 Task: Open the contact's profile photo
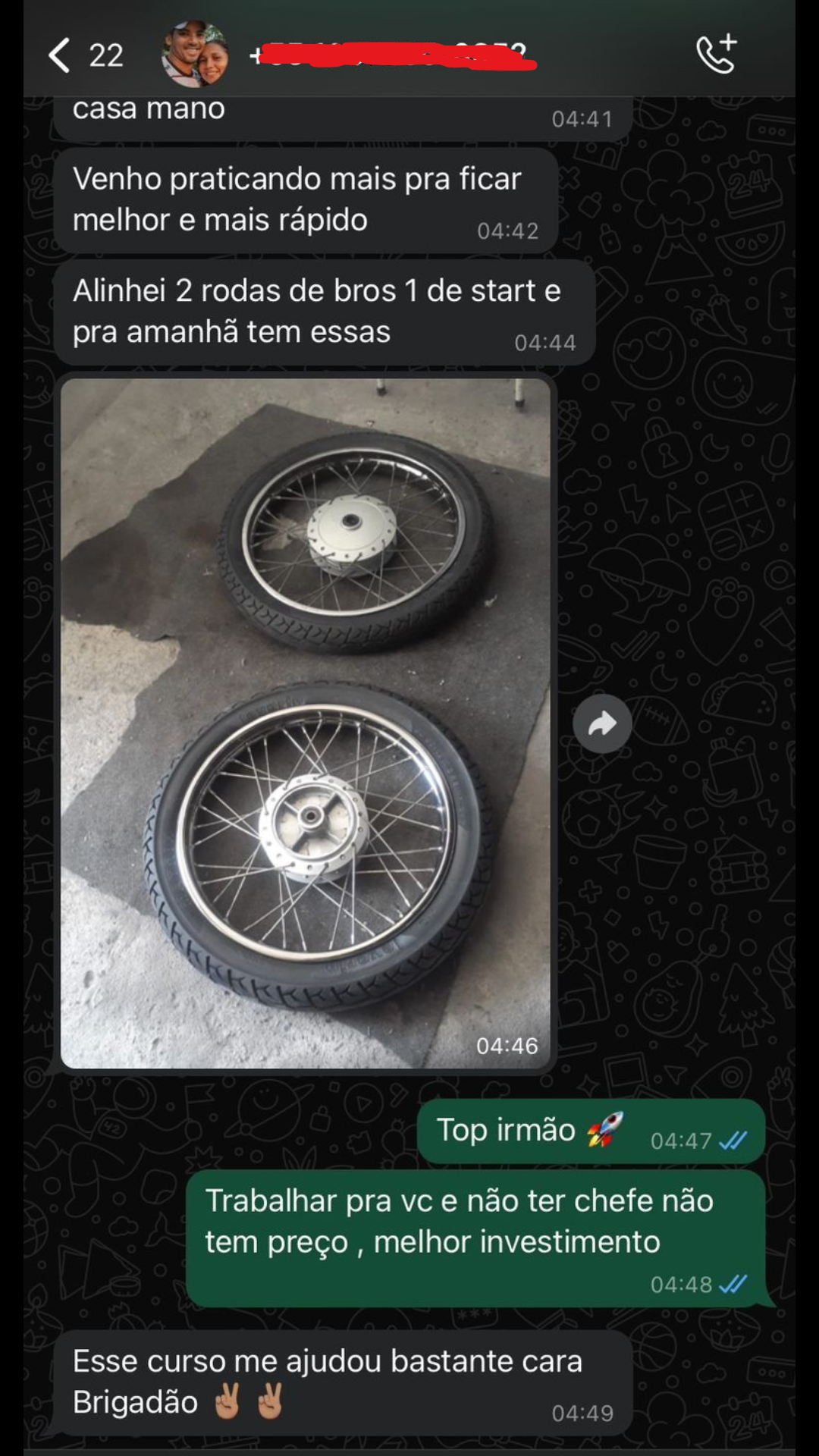pos(195,54)
